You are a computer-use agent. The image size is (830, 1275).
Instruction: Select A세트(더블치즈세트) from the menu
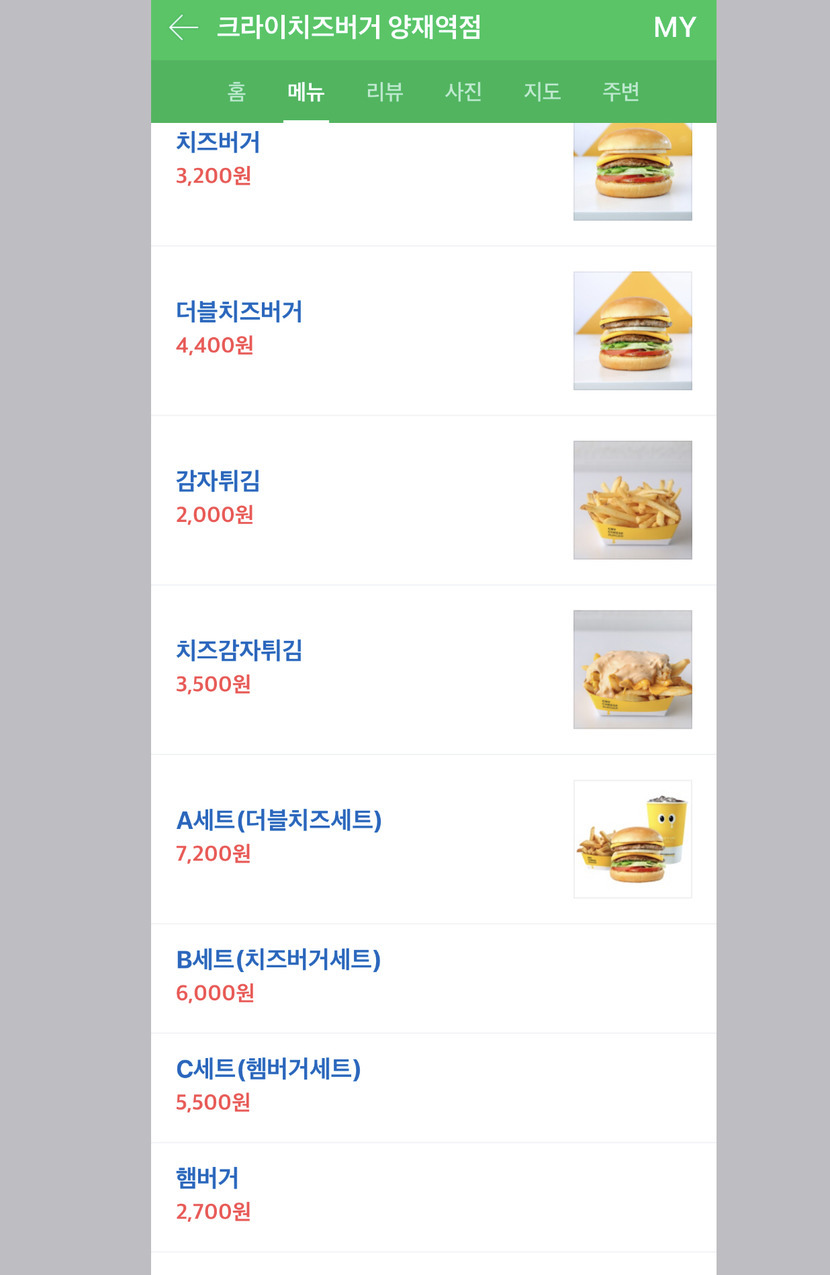pos(279,821)
